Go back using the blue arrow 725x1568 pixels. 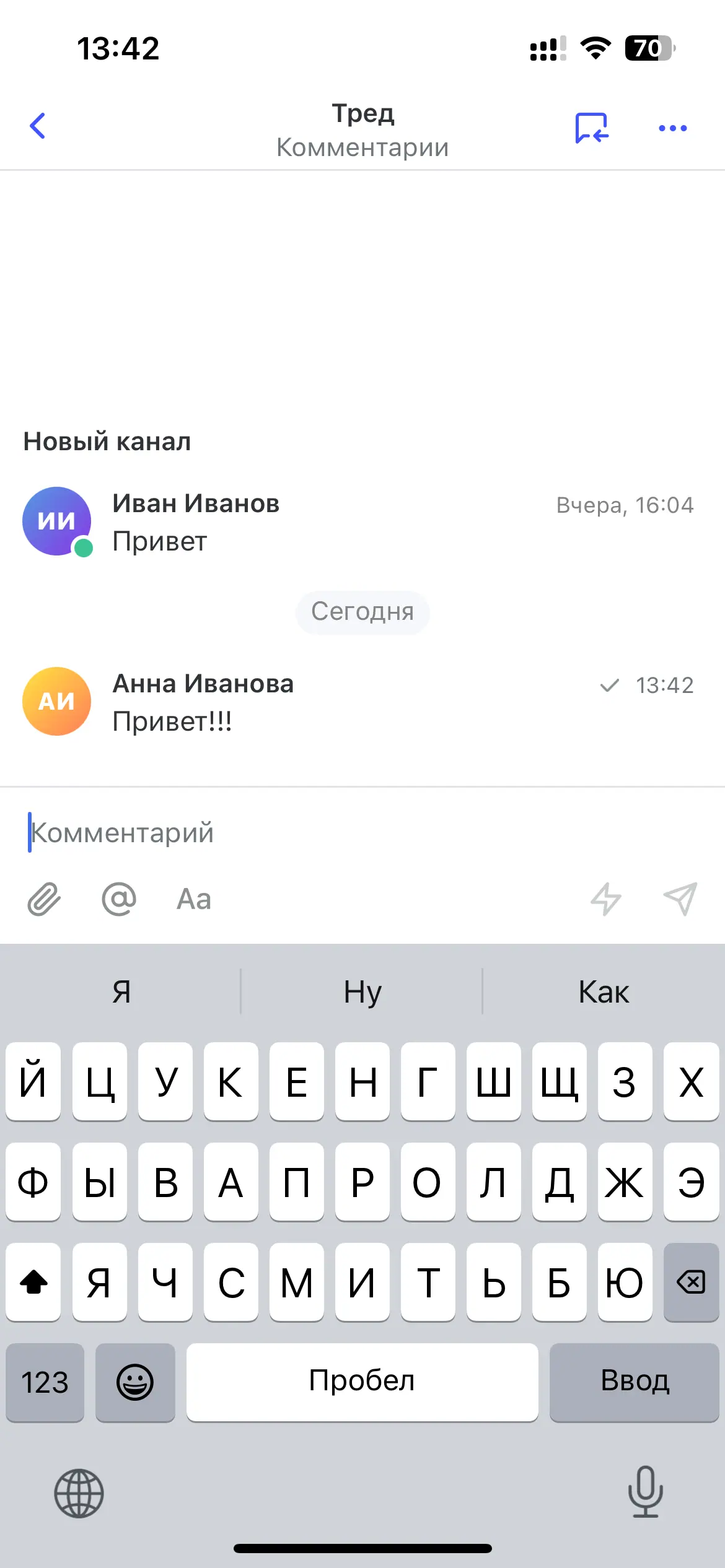point(38,126)
